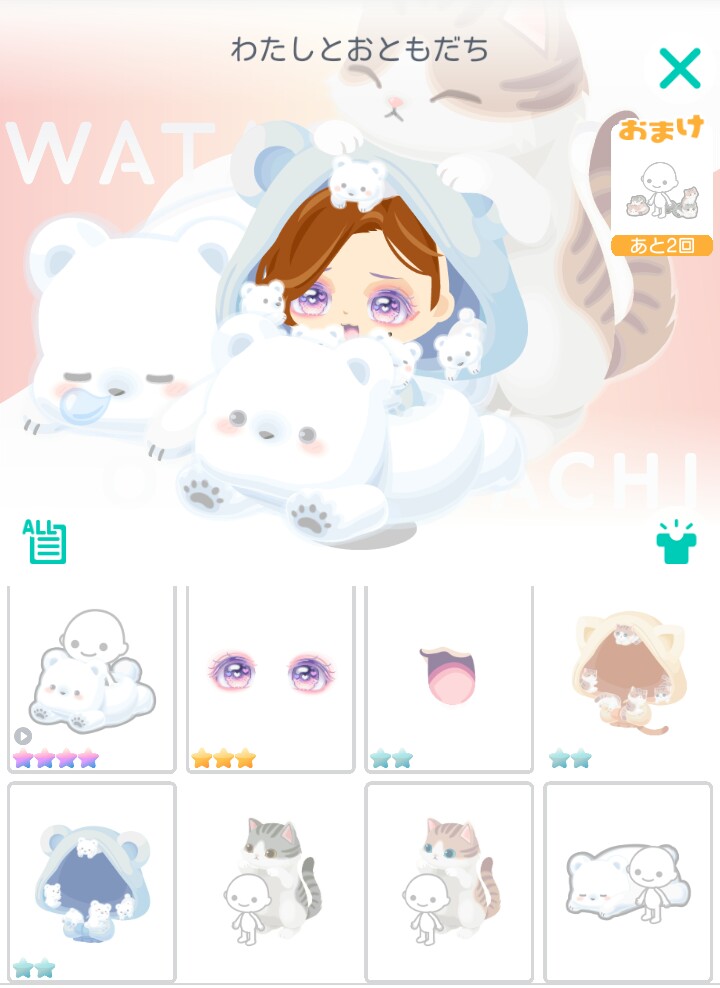Image resolution: width=720 pixels, height=988 pixels.
Task: Select the blue polar bear hood item
Action: tap(92, 880)
